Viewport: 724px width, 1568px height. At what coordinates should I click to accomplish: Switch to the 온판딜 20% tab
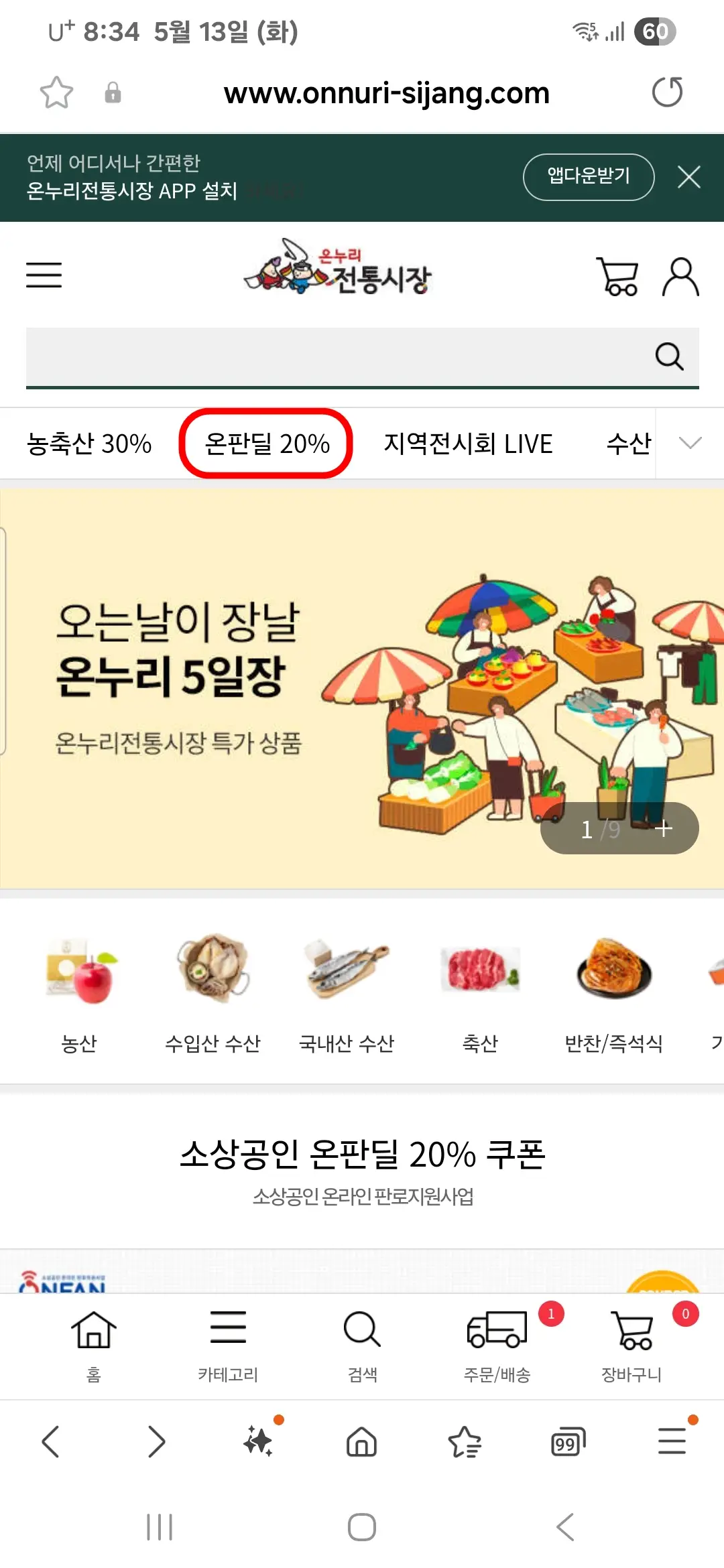pyautogui.click(x=267, y=443)
